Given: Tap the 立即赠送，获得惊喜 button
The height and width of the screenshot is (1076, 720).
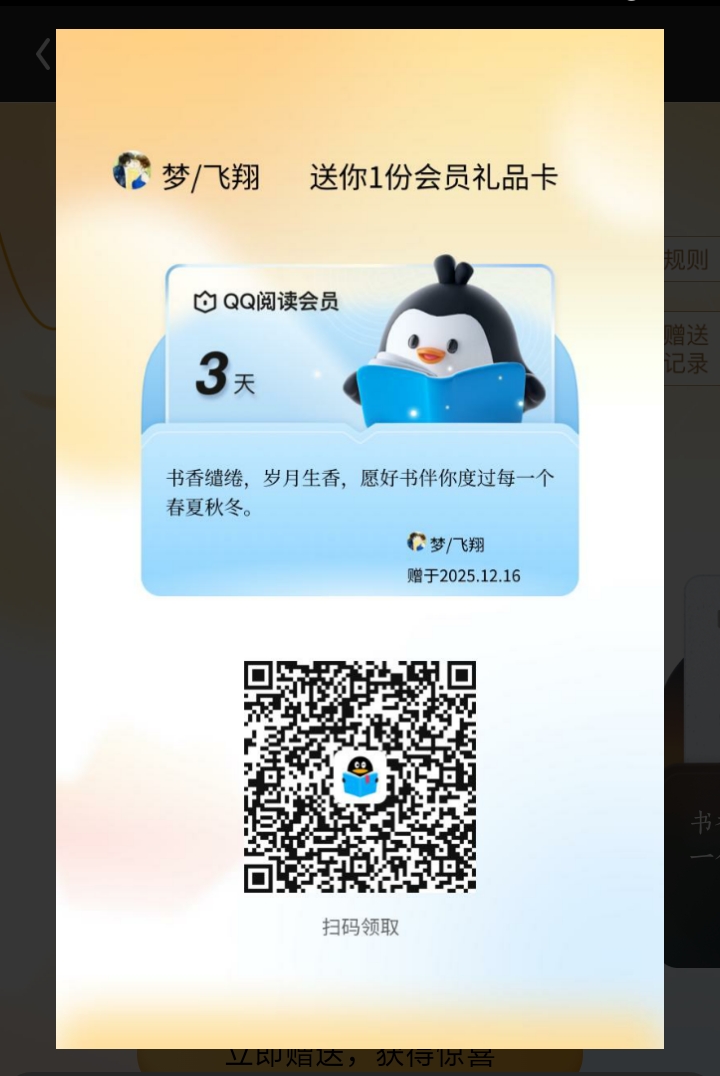Looking at the screenshot, I should pos(360,1059).
